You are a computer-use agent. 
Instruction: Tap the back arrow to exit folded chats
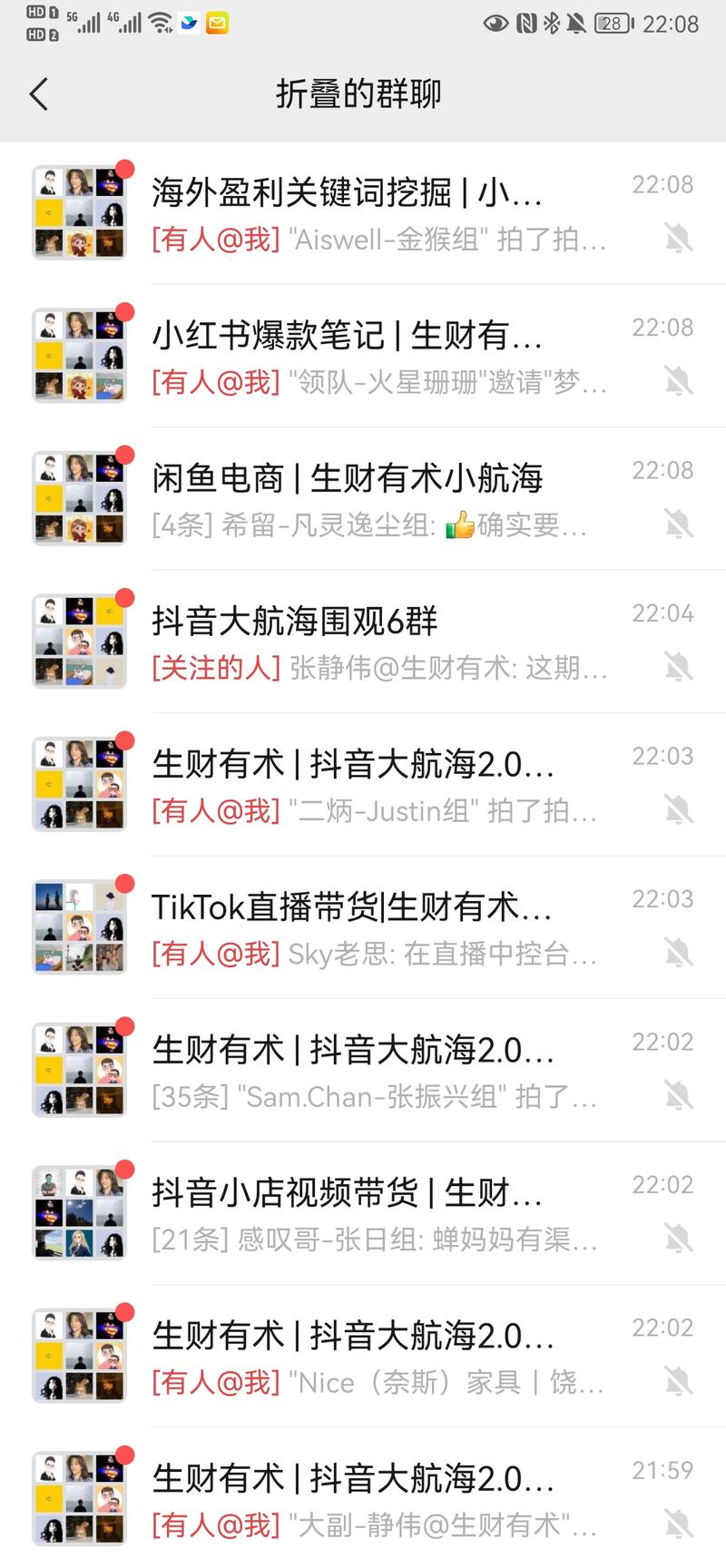point(38,93)
